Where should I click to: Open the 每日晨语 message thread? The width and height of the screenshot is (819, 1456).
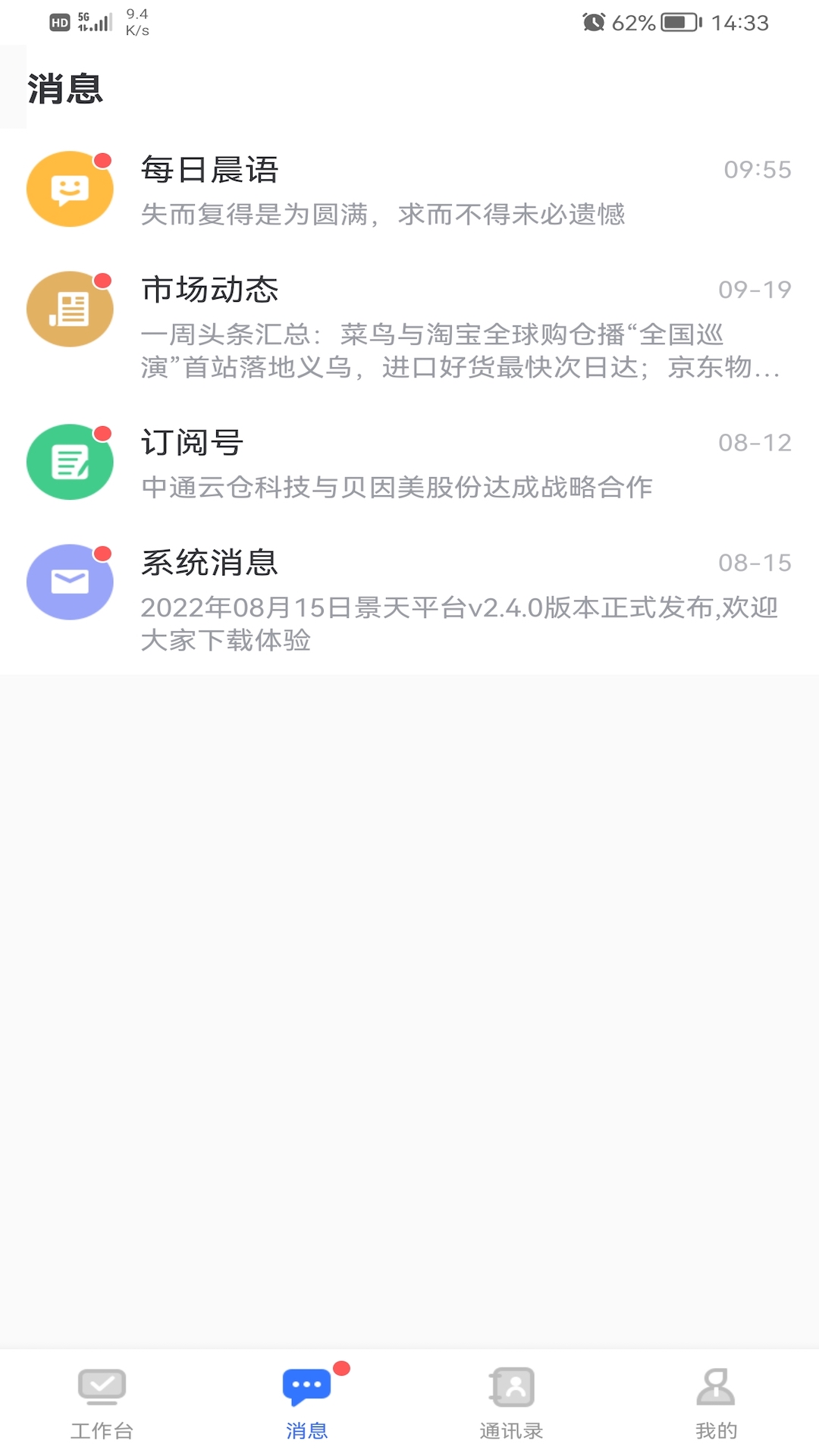pos(409,190)
